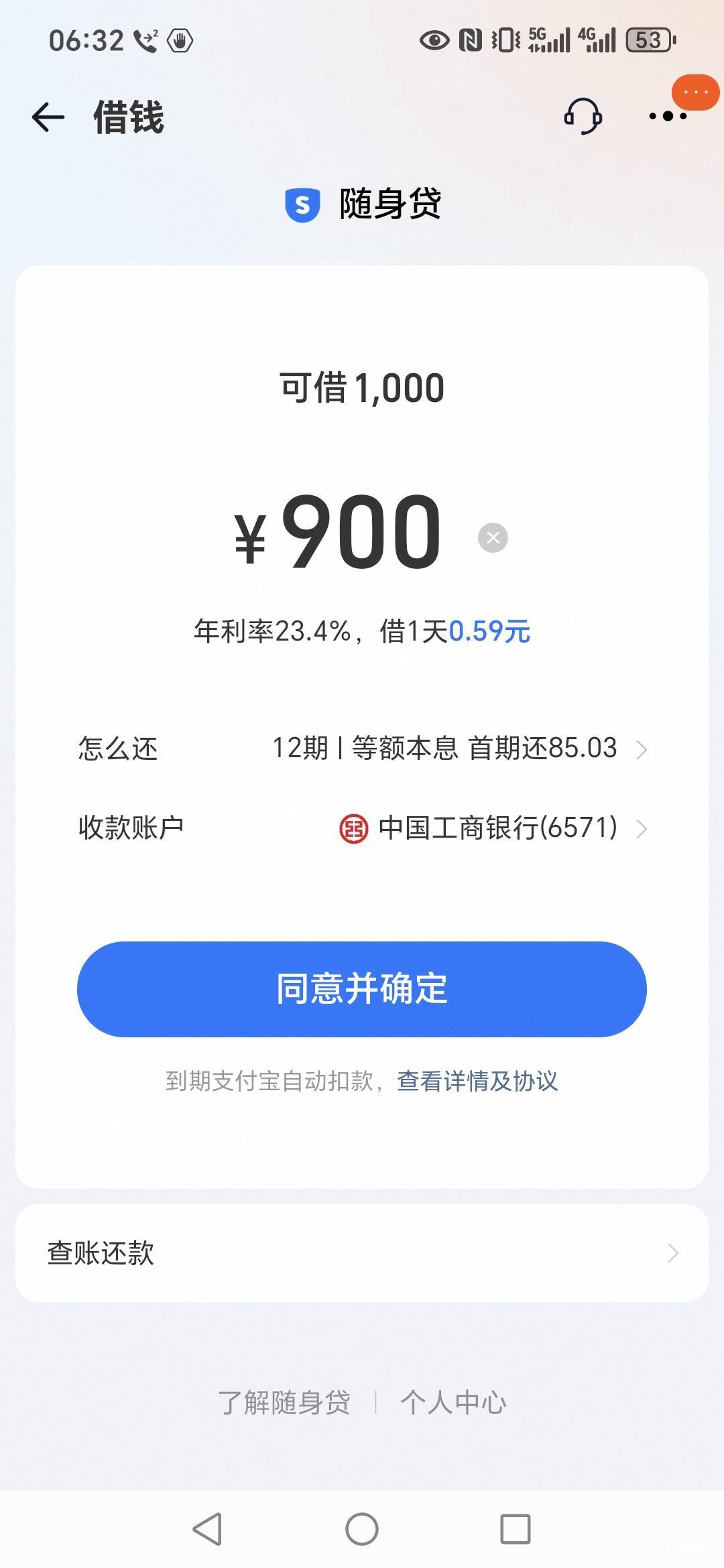Open system recent apps
The height and width of the screenshot is (1568, 724).
coord(516,1529)
